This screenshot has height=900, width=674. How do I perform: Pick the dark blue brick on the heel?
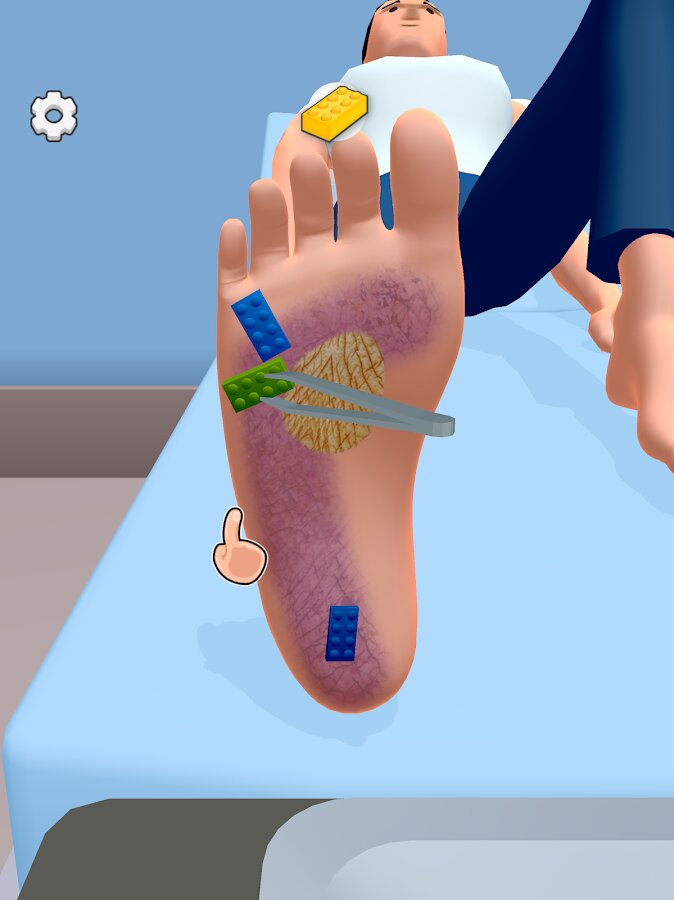click(342, 633)
